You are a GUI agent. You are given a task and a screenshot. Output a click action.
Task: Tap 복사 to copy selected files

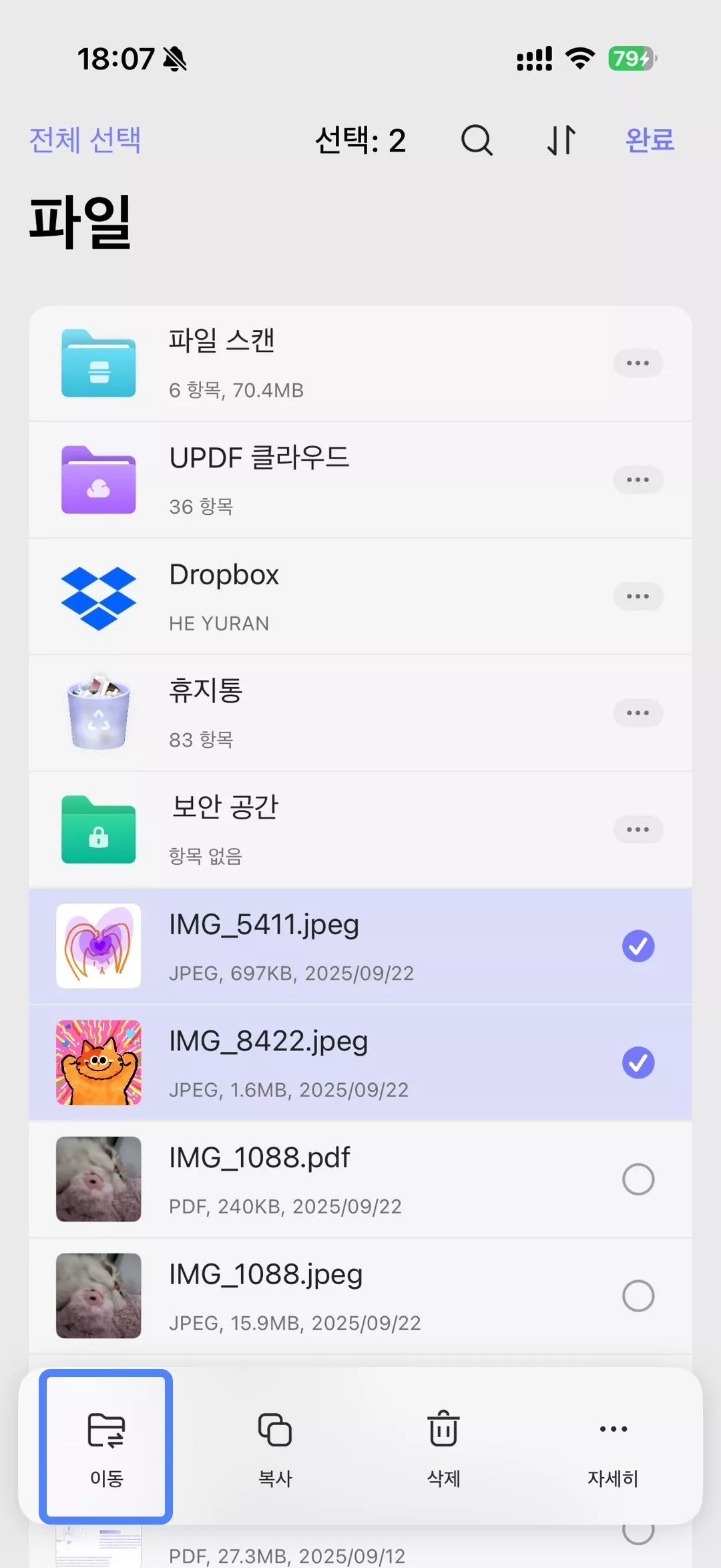click(x=275, y=1446)
